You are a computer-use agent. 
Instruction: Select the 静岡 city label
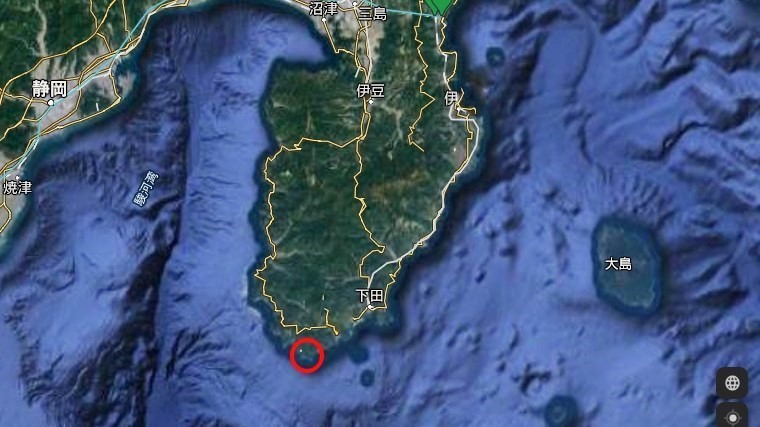(x=48, y=90)
